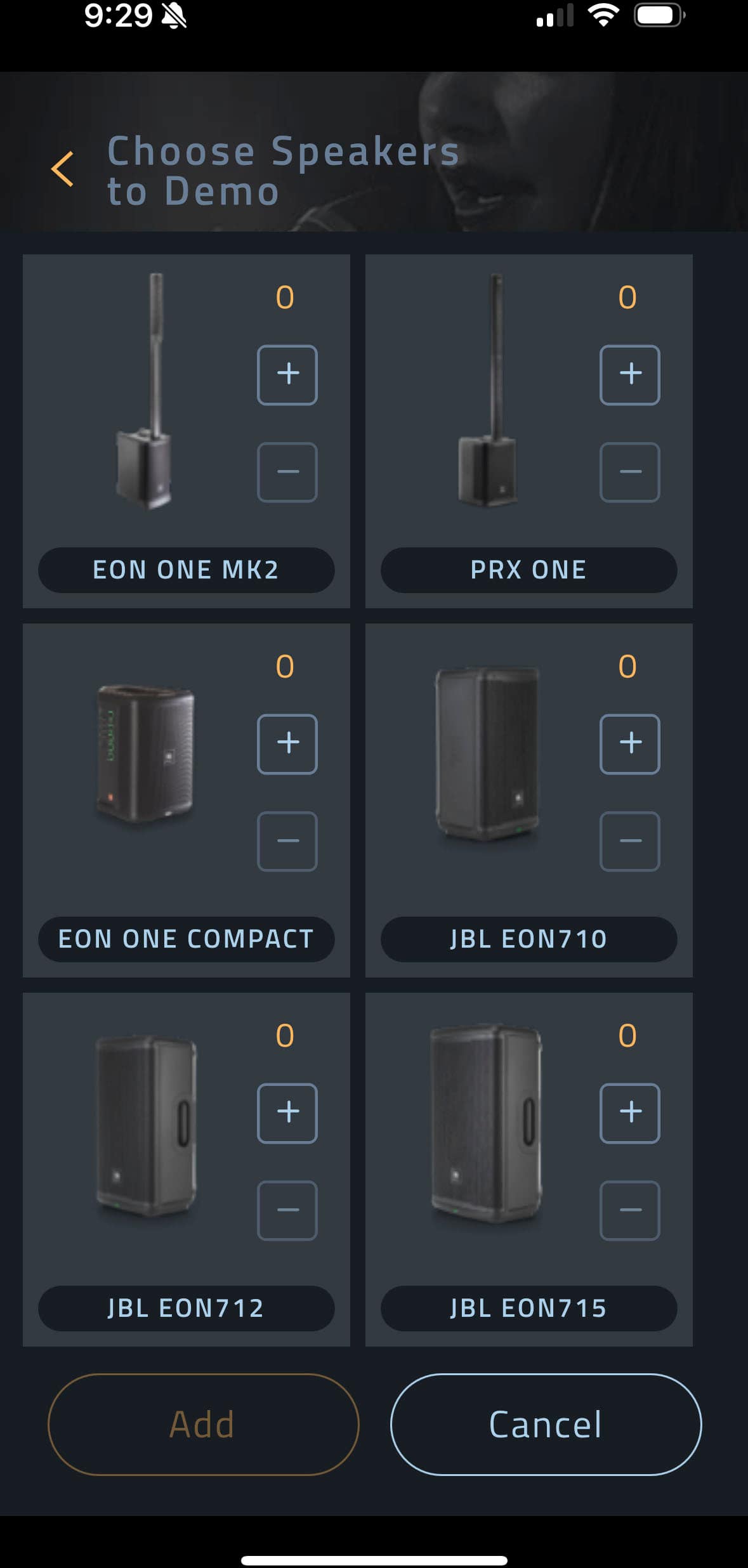Increment the EON ONE MK2 quantity

(287, 376)
